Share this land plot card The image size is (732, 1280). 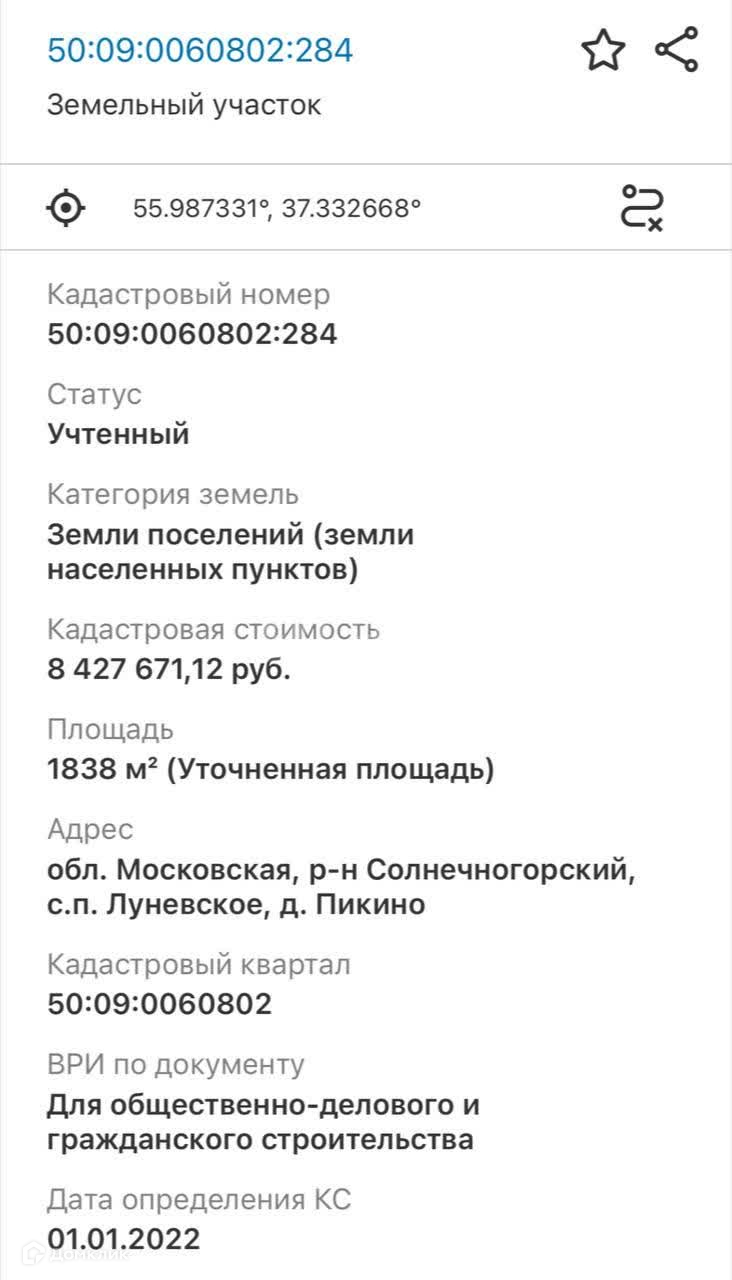point(677,50)
